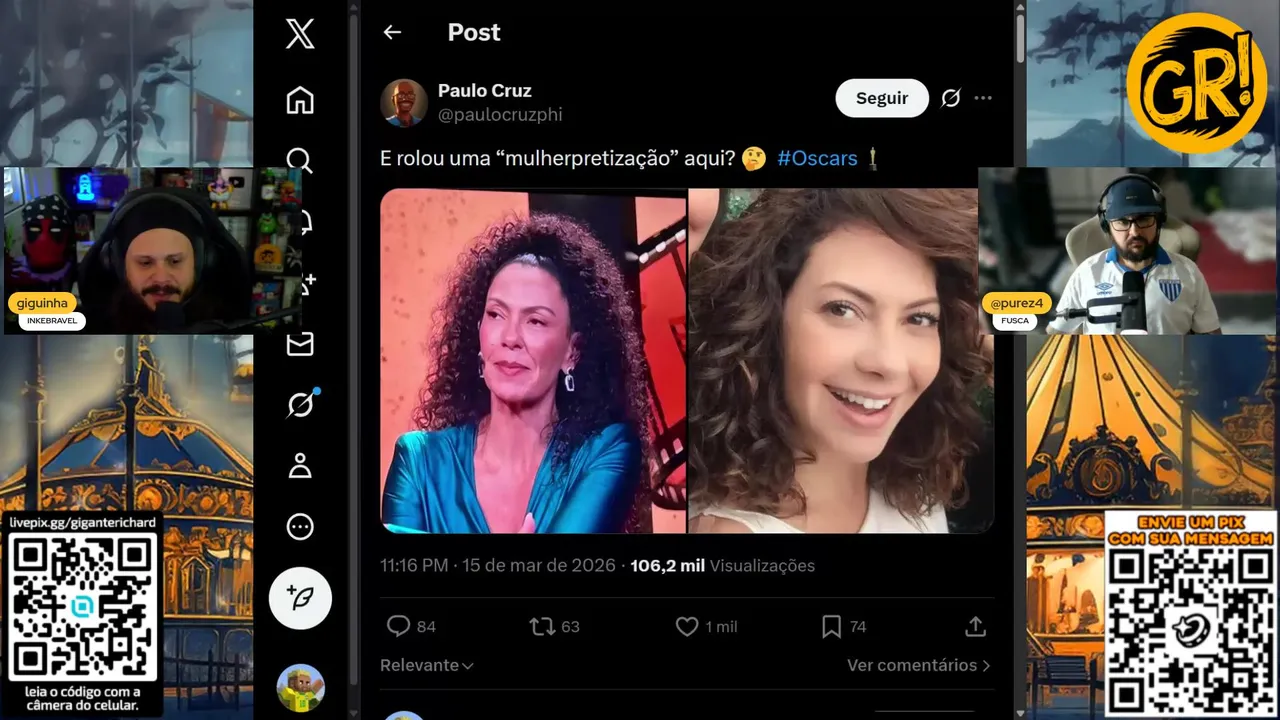This screenshot has width=1280, height=720.
Task: Repost this post with the repost icon
Action: pos(542,626)
